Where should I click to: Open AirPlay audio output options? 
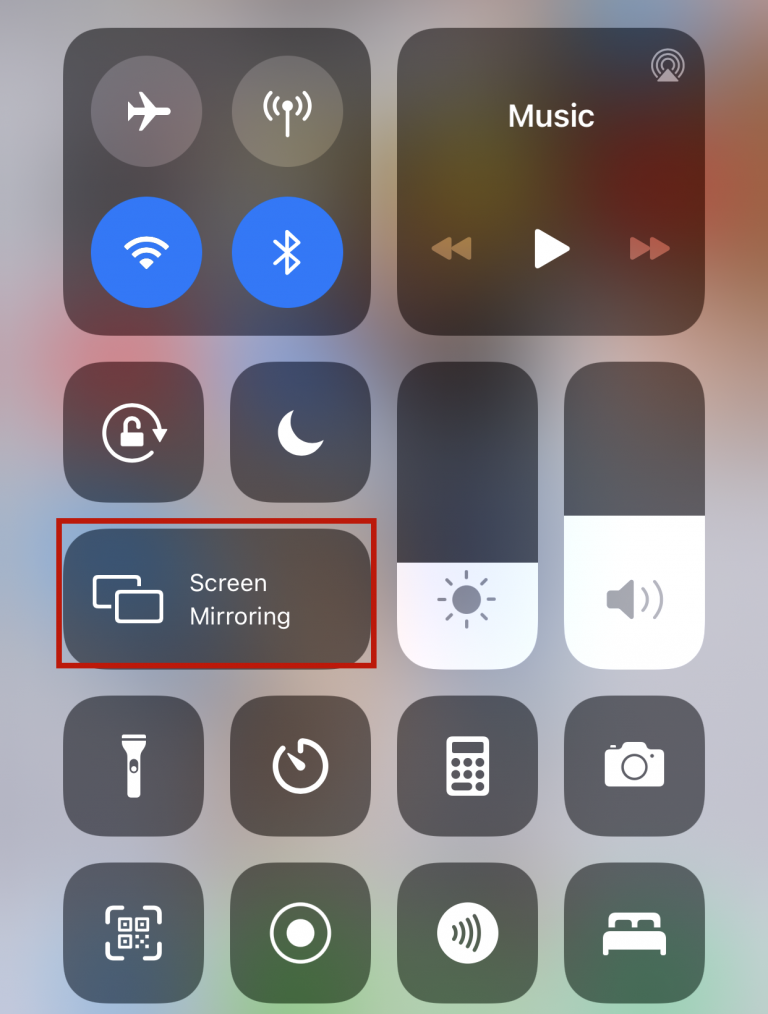[666, 66]
